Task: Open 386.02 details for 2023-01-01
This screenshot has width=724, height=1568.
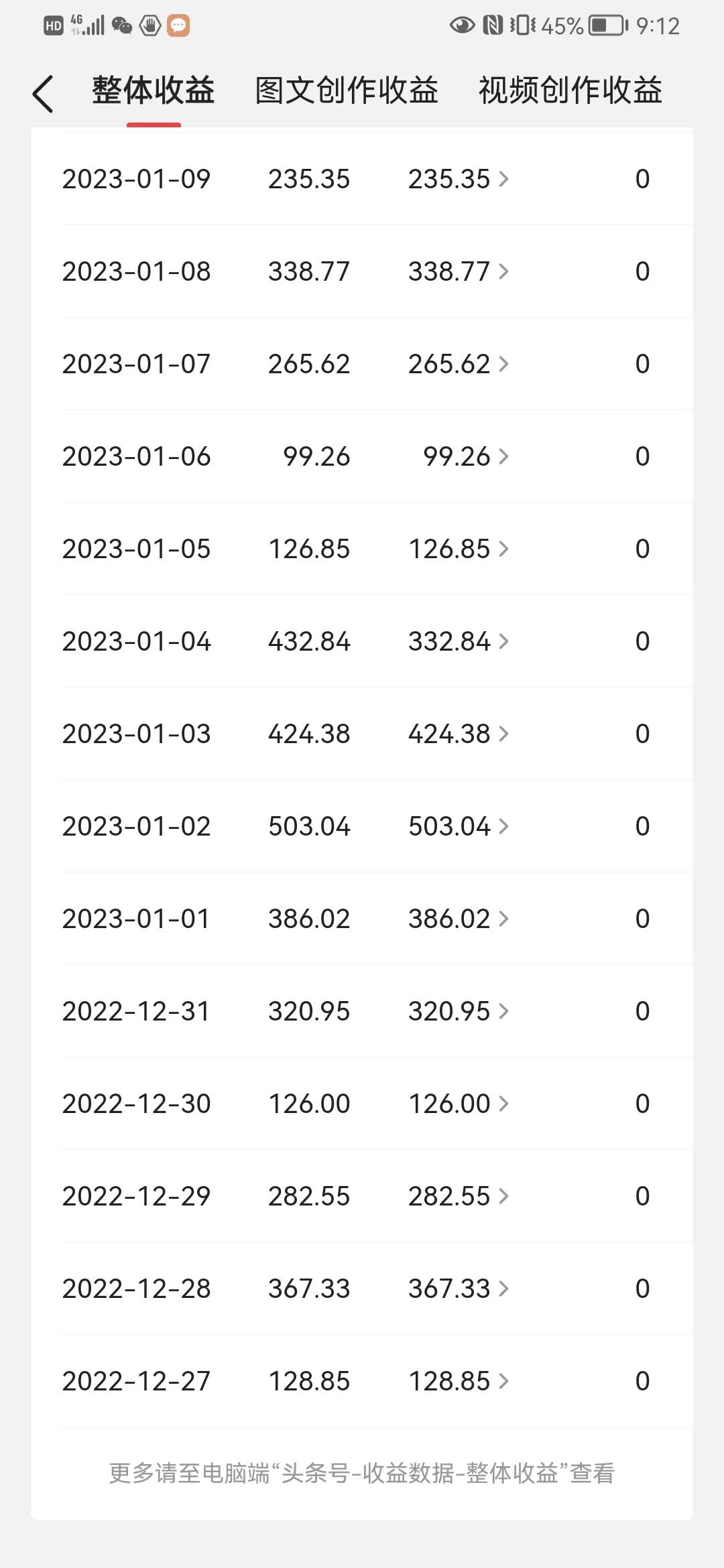Action: click(459, 919)
